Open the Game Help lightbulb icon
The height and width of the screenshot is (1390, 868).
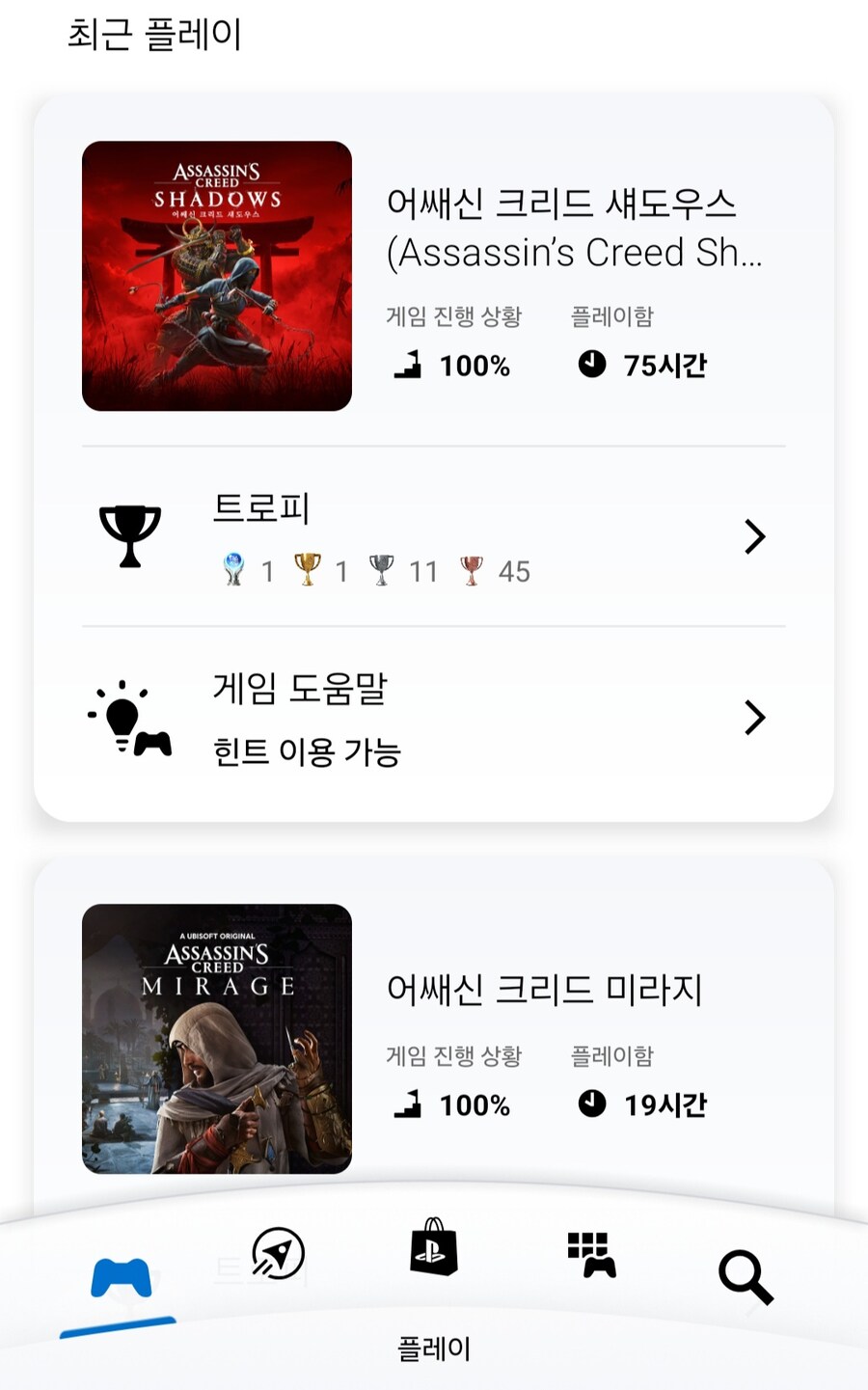pyautogui.click(x=130, y=717)
